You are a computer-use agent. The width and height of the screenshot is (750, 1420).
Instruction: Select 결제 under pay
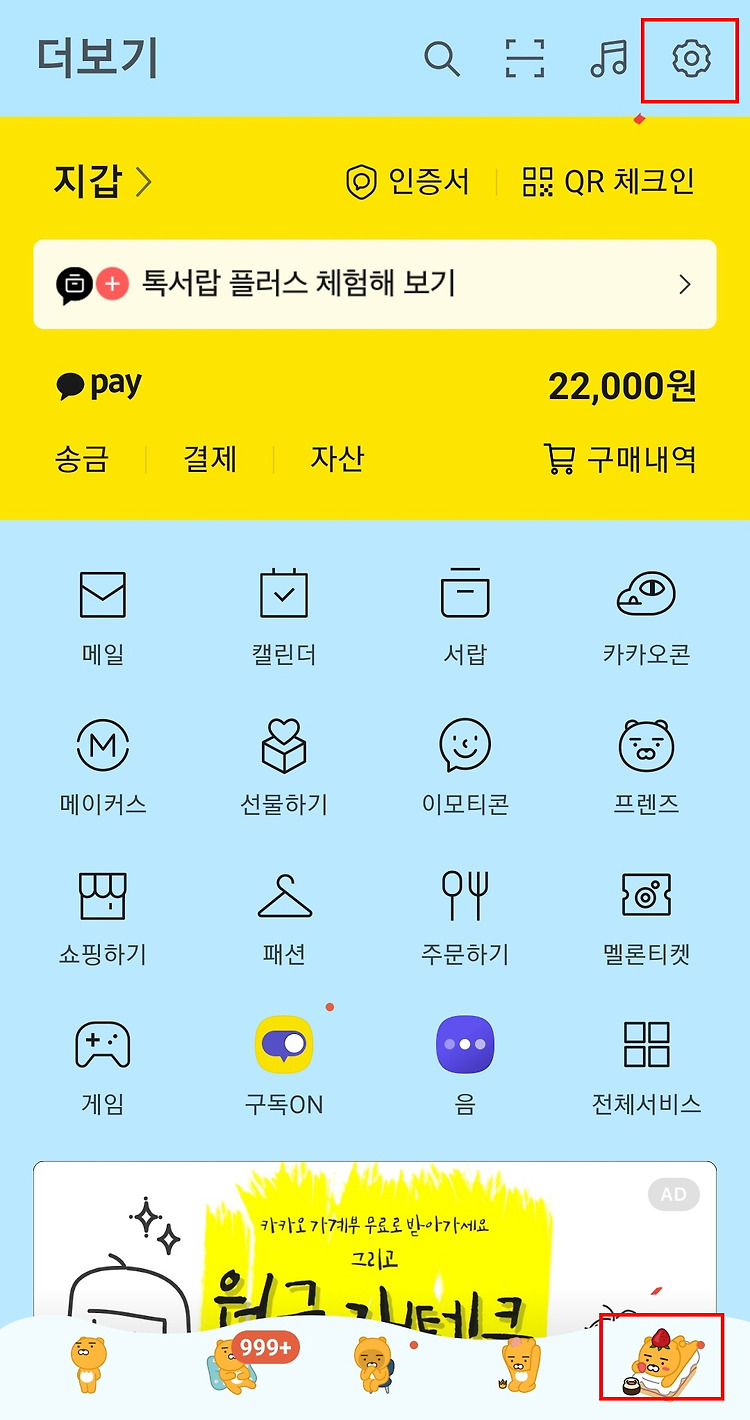[210, 459]
